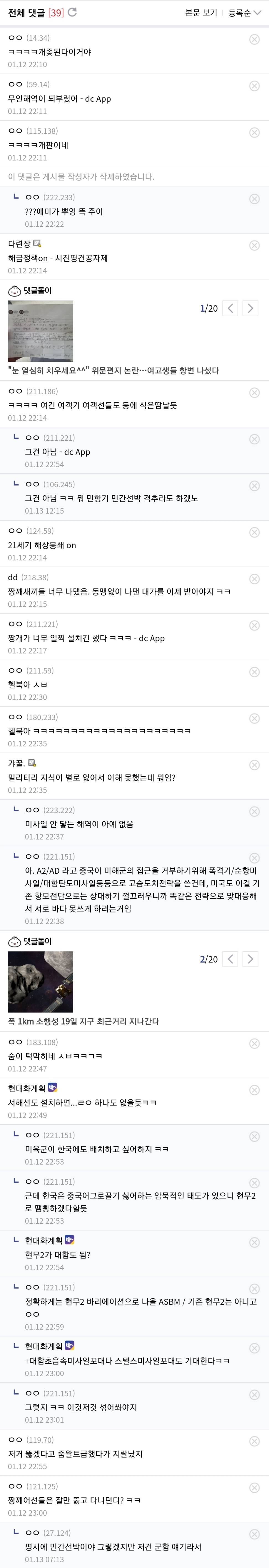The height and width of the screenshot is (1568, 269).
Task: Show previous item in 2/20 carousel
Action: pos(230,959)
